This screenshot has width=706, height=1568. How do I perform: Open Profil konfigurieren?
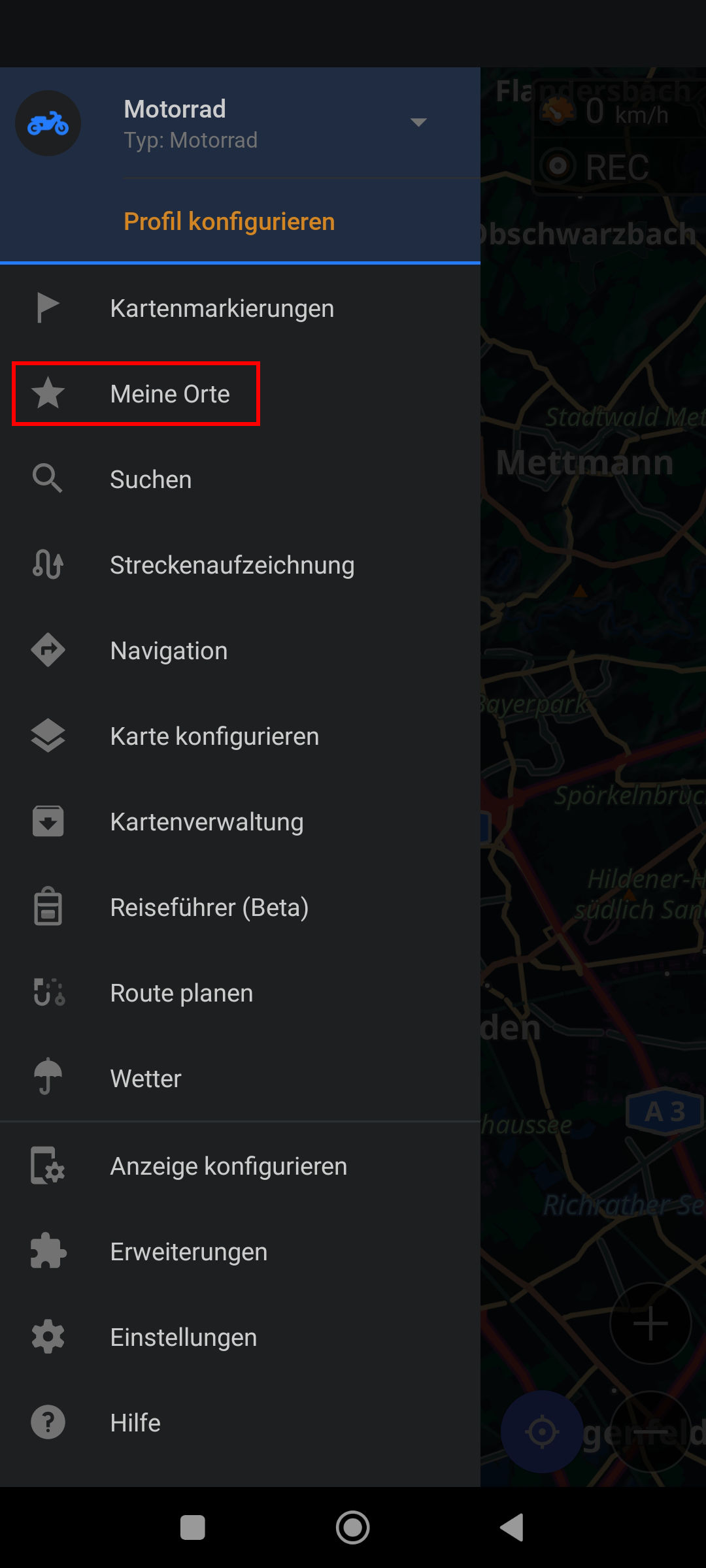[x=229, y=221]
